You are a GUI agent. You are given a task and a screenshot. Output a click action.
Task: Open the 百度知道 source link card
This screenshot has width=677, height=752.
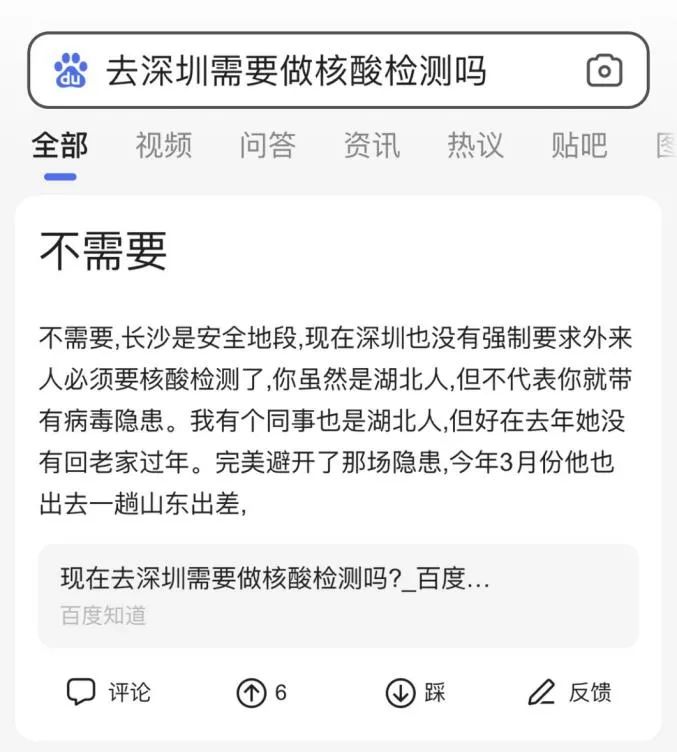[x=338, y=596]
